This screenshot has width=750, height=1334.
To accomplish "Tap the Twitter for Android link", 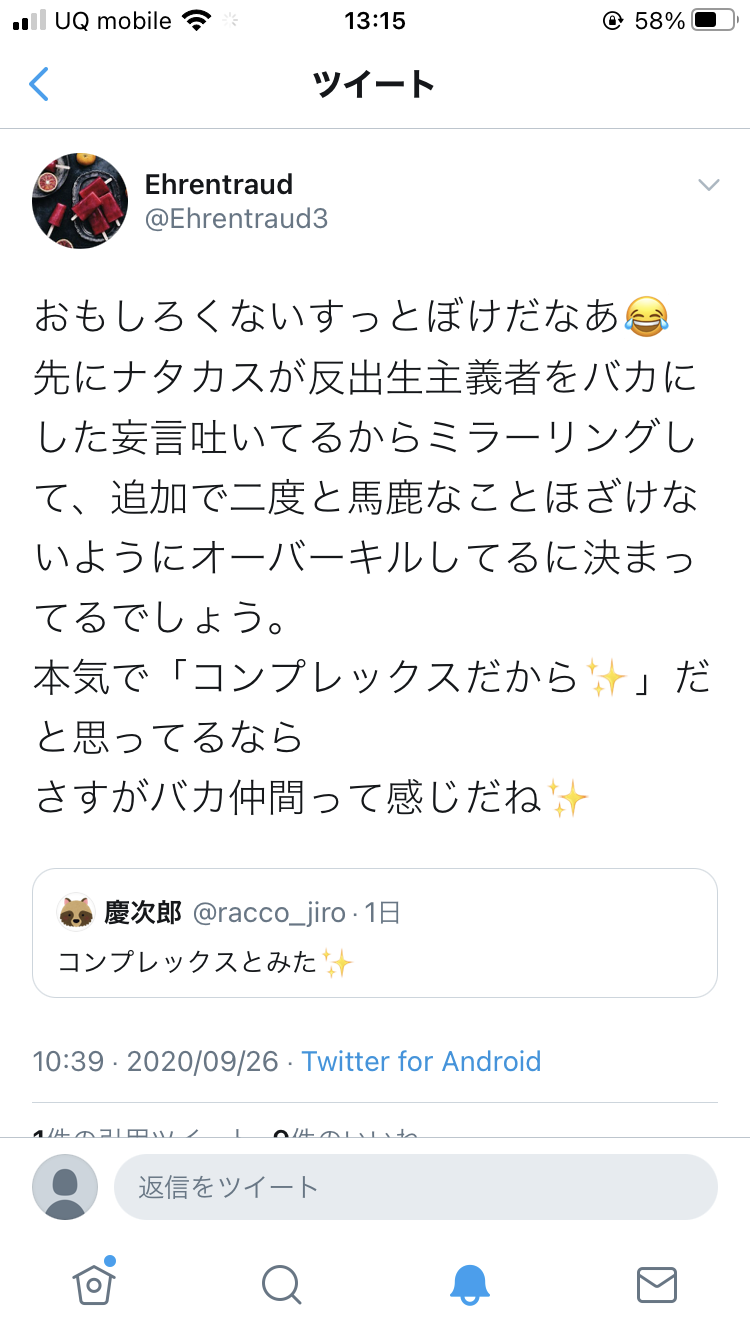I will coord(421,1061).
